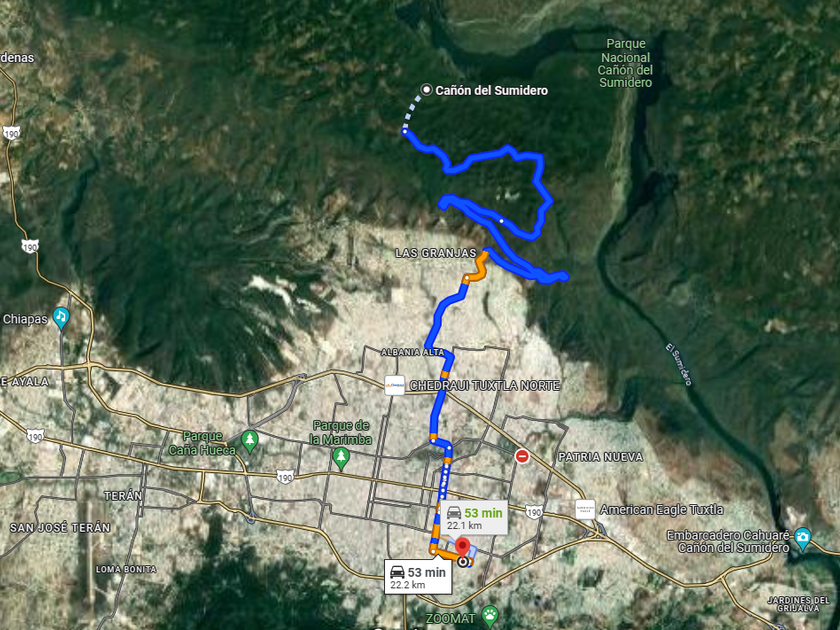The height and width of the screenshot is (630, 840).
Task: Open the American Eagle Tuxtla marker
Action: tap(585, 509)
